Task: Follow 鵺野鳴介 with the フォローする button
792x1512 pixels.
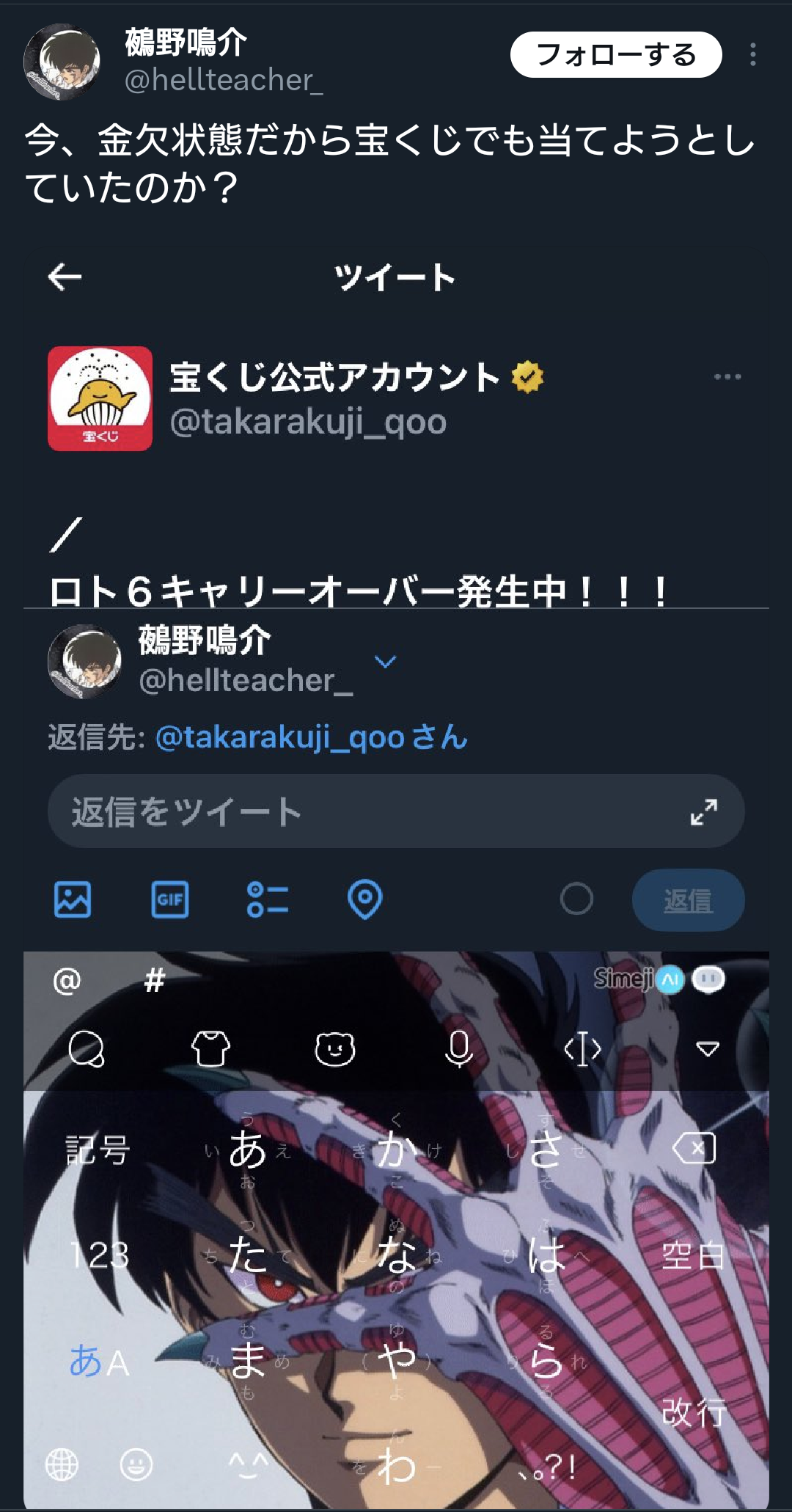Action: pyautogui.click(x=616, y=55)
